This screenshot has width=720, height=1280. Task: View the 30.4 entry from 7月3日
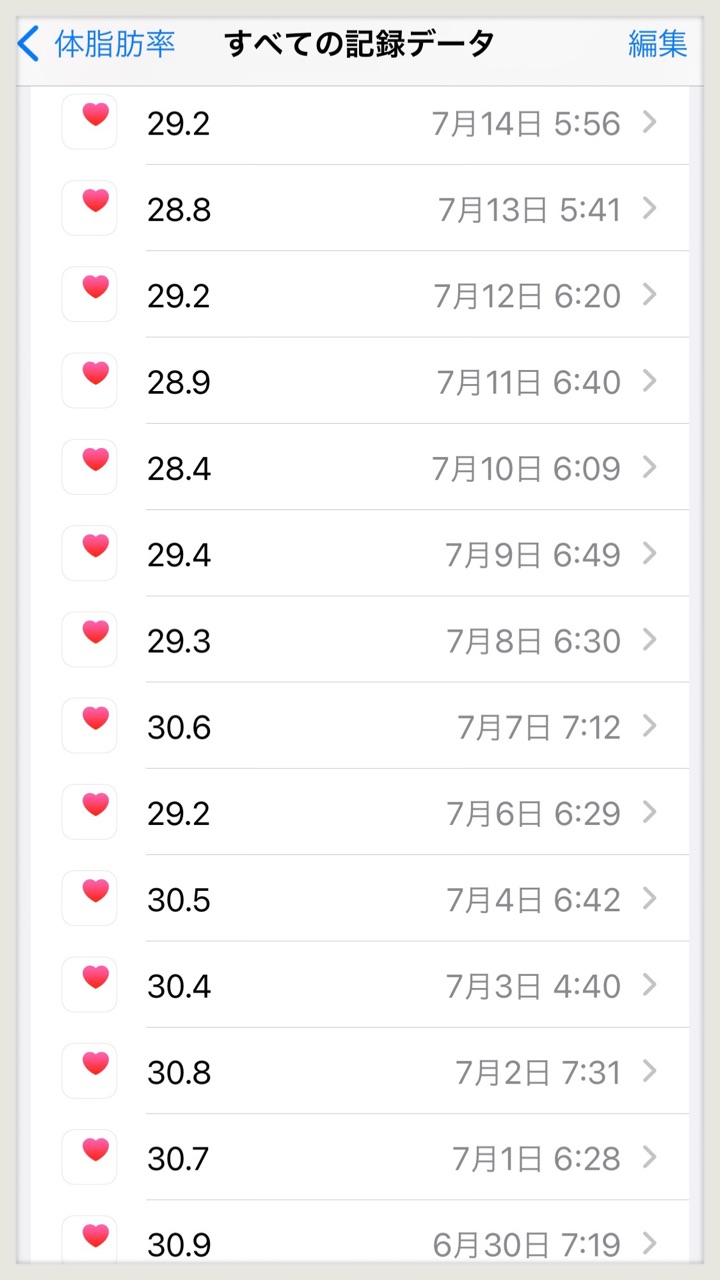pyautogui.click(x=400, y=986)
